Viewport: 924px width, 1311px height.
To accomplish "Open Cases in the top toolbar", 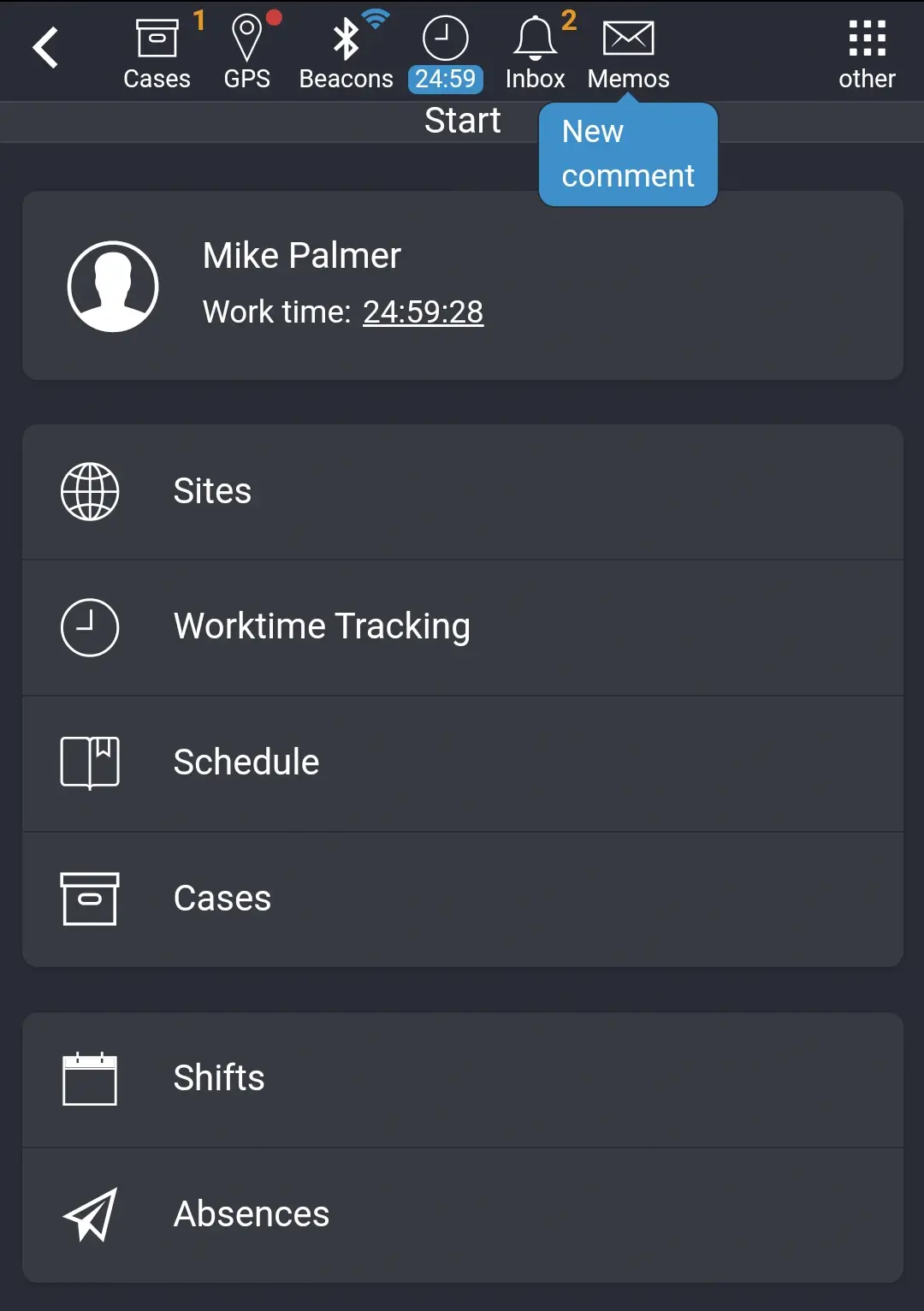I will click(157, 53).
